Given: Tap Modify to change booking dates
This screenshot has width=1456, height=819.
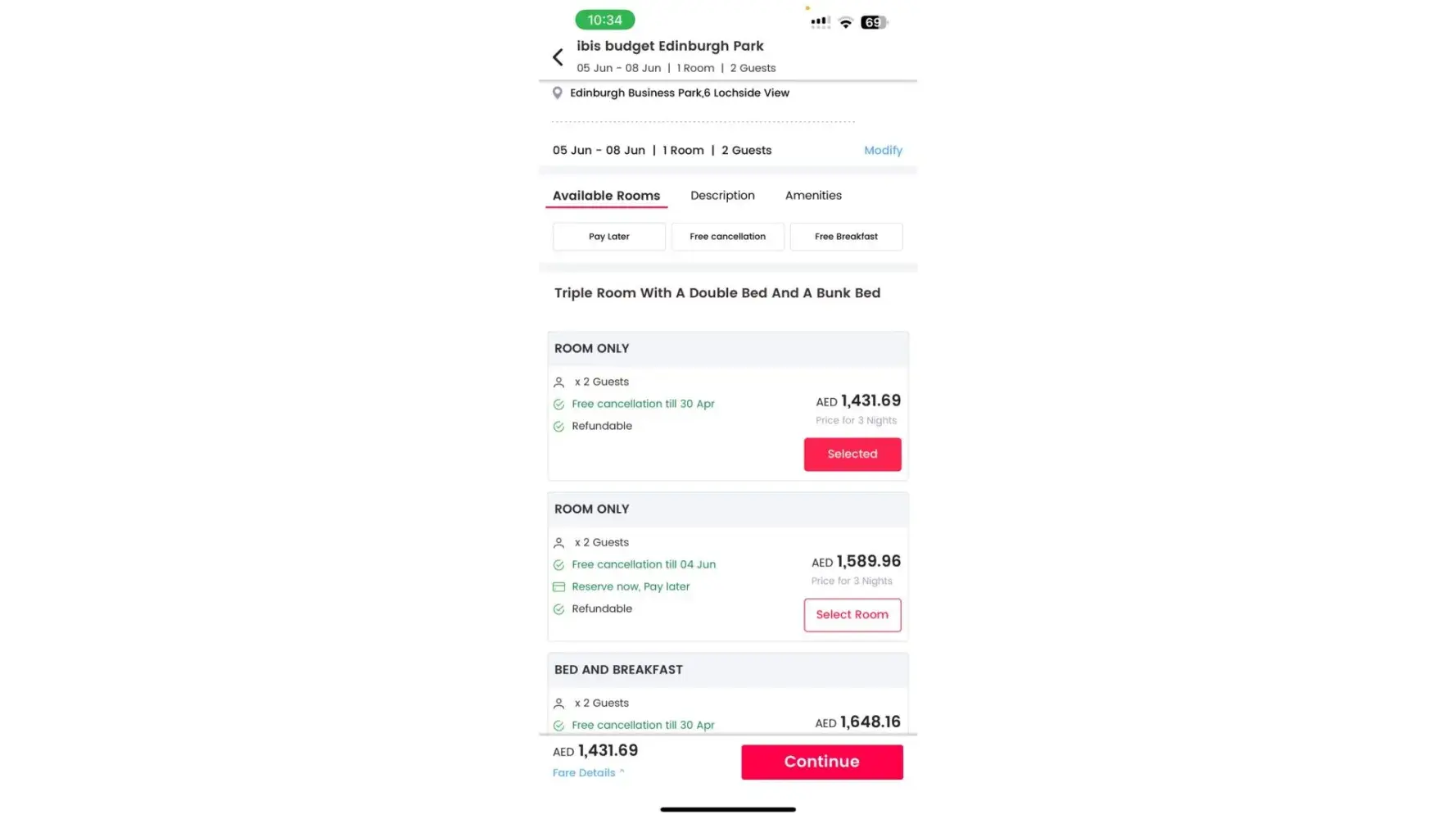Looking at the screenshot, I should [x=883, y=150].
